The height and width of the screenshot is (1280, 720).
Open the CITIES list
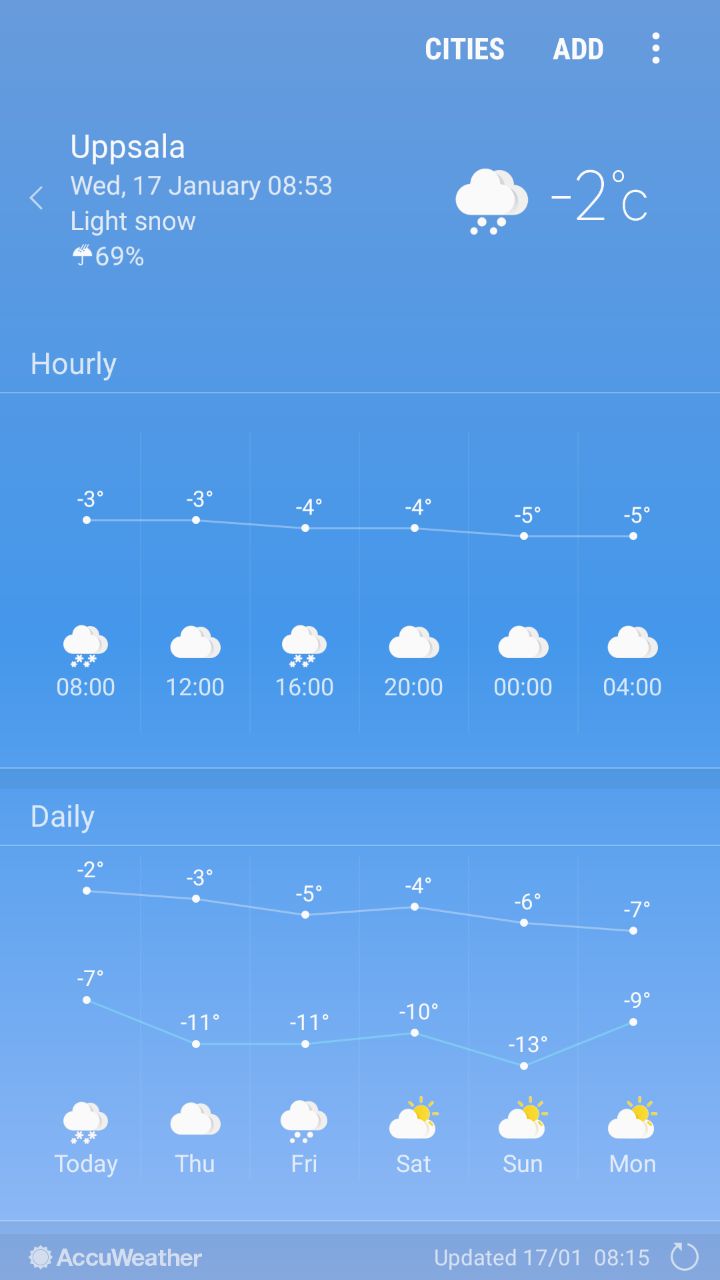pyautogui.click(x=464, y=49)
